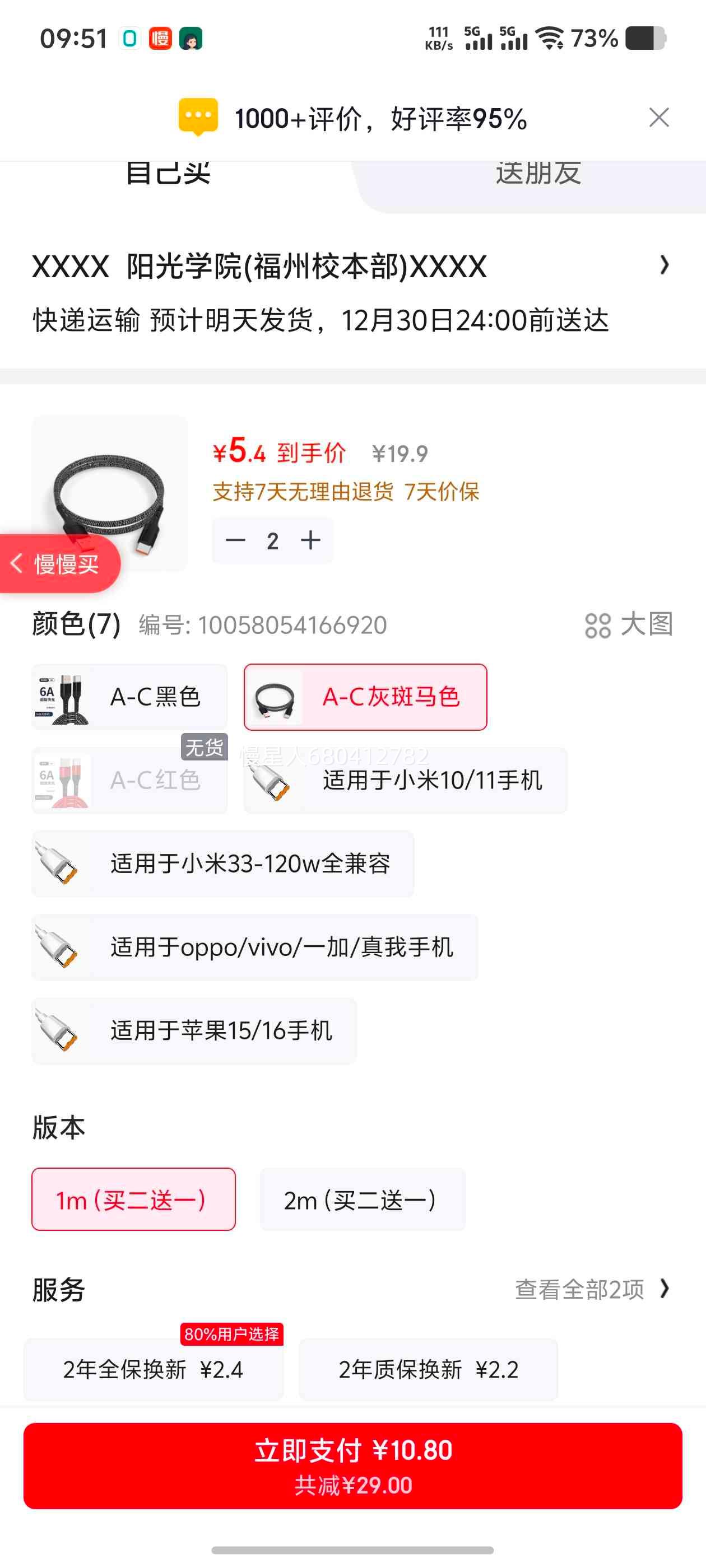Select the 2m（买二送一）version
The height and width of the screenshot is (1568, 706).
coord(362,1200)
